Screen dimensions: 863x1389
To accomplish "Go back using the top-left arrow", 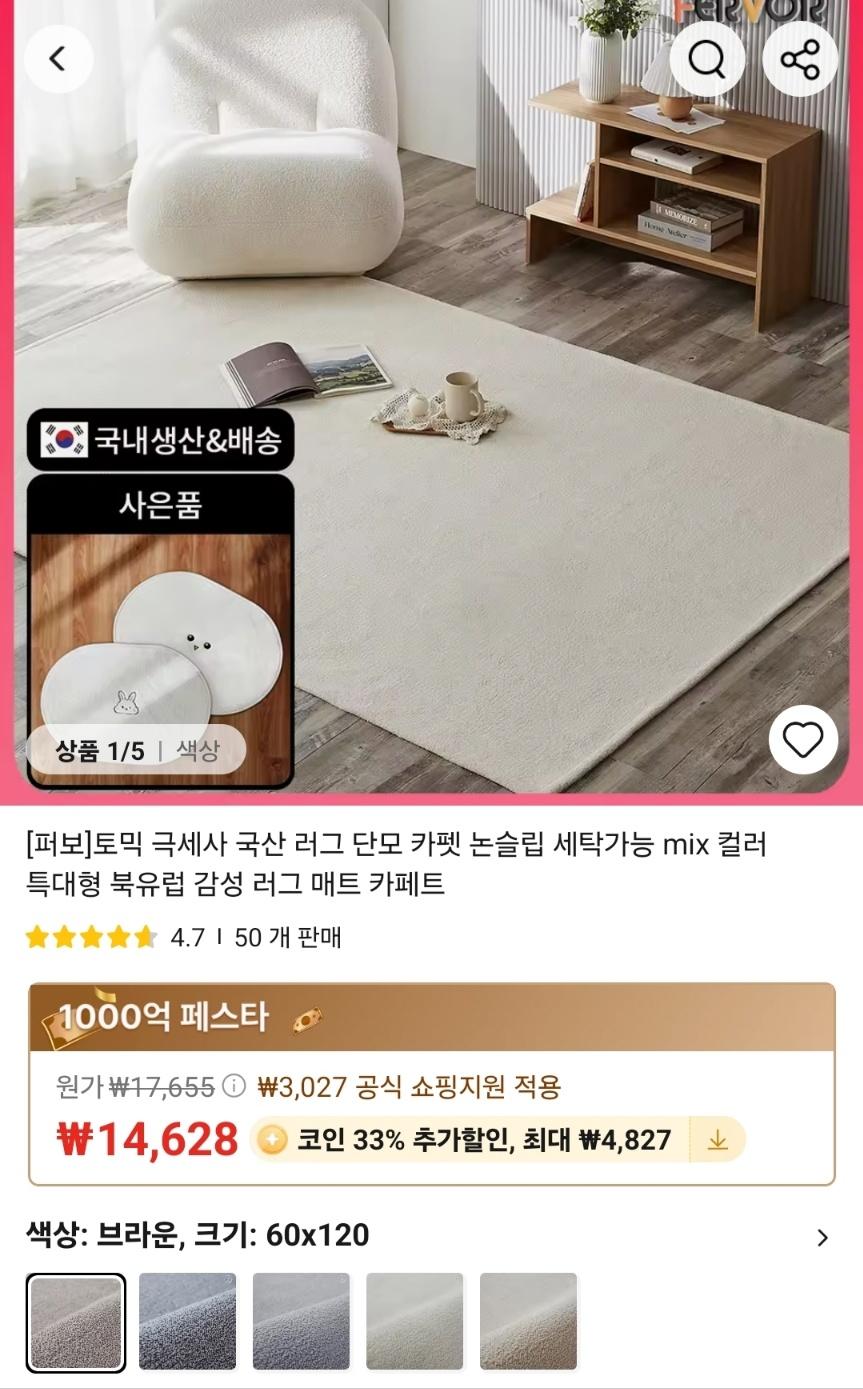I will pyautogui.click(x=58, y=59).
